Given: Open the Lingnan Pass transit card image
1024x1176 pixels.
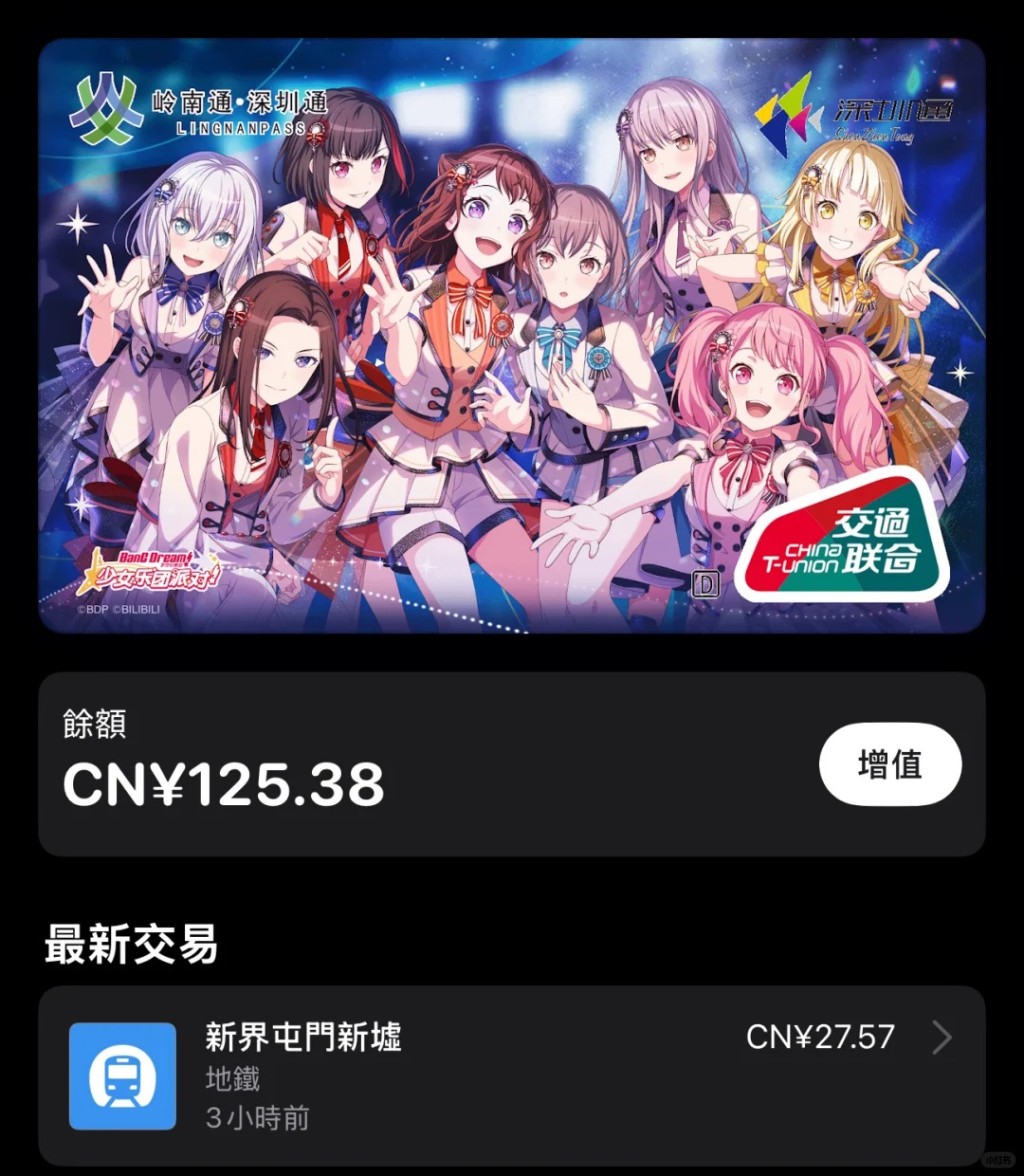Looking at the screenshot, I should 511,335.
